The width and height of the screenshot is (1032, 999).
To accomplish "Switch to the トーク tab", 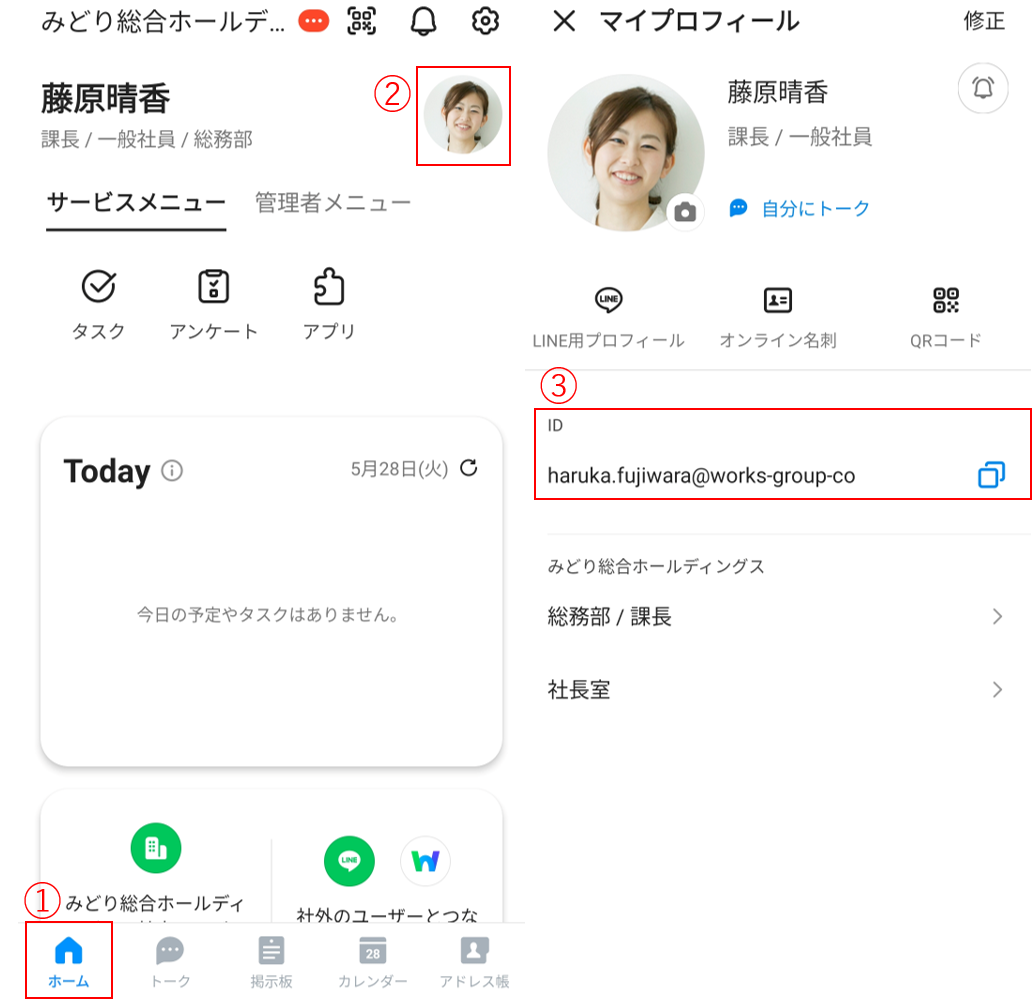I will (170, 962).
